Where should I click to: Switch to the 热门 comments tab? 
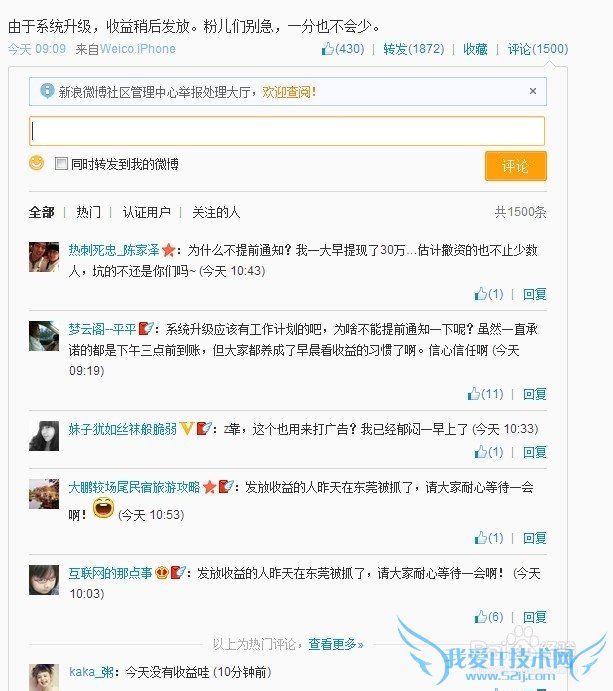pyautogui.click(x=88, y=212)
